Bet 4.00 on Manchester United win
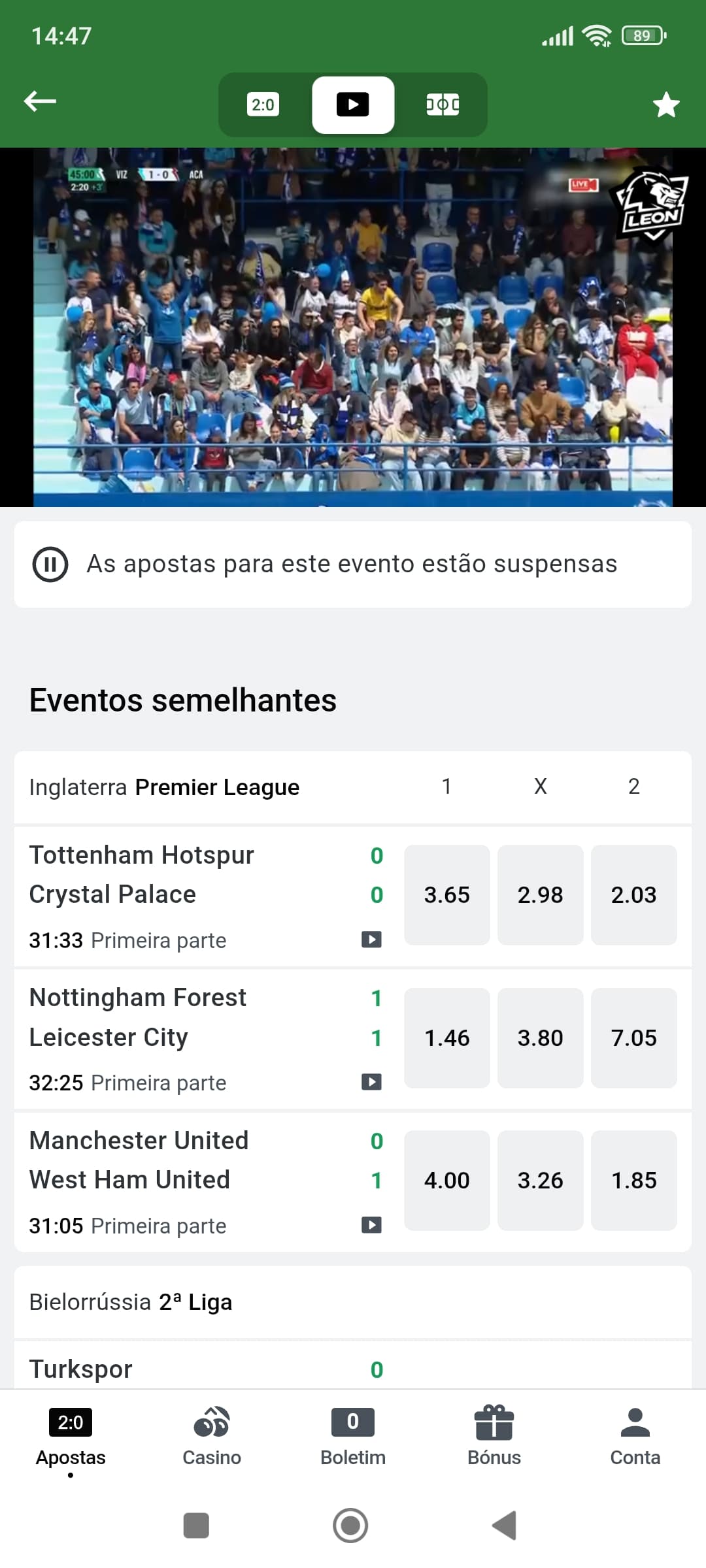Viewport: 706px width, 1568px height. [x=447, y=1181]
